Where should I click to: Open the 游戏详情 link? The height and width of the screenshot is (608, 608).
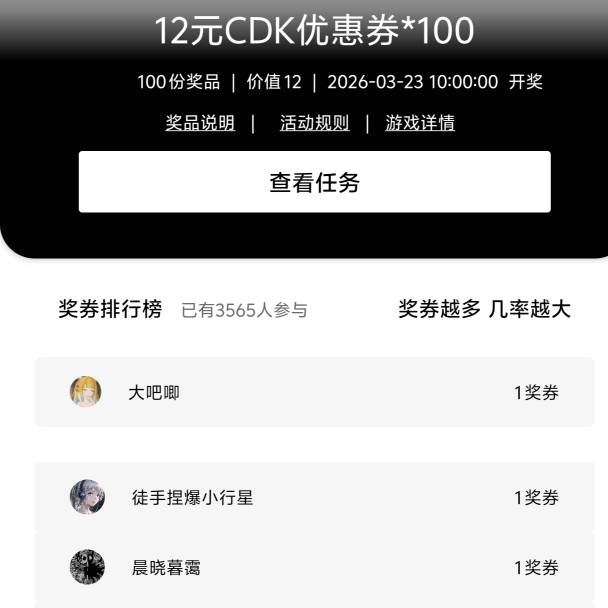tap(420, 123)
